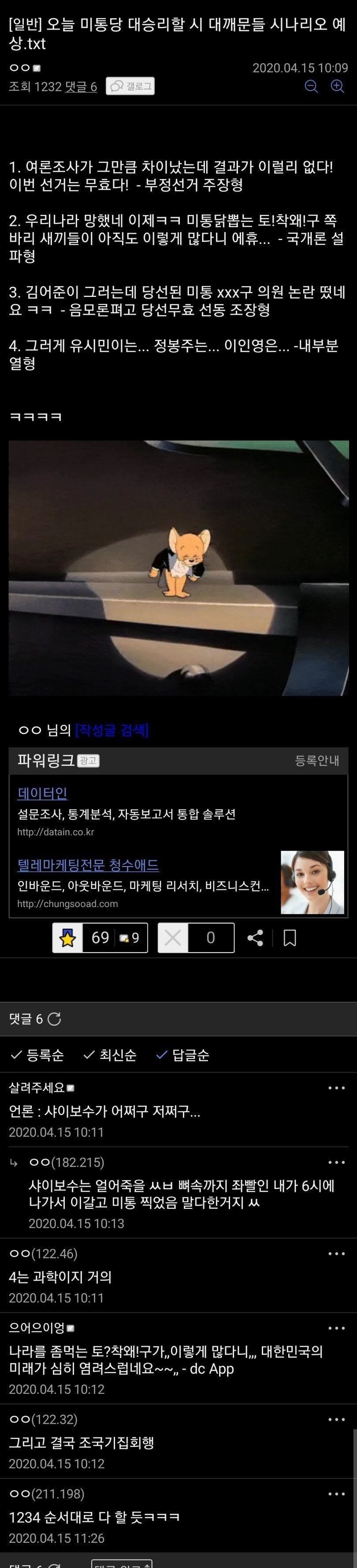The image size is (357, 1568).
Task: Open options for 살려주세요's comment
Action: click(336, 1088)
